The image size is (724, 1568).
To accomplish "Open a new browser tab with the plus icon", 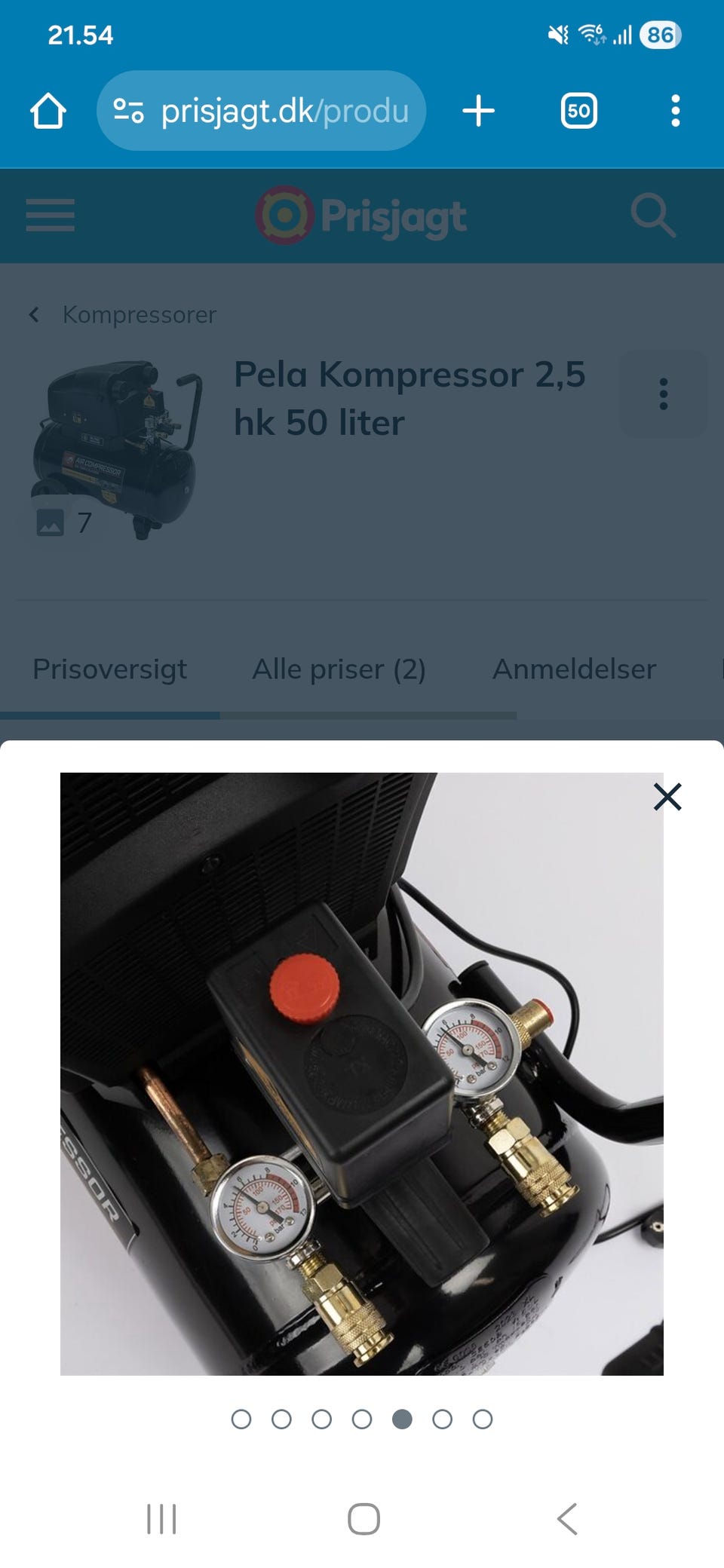I will (x=478, y=110).
